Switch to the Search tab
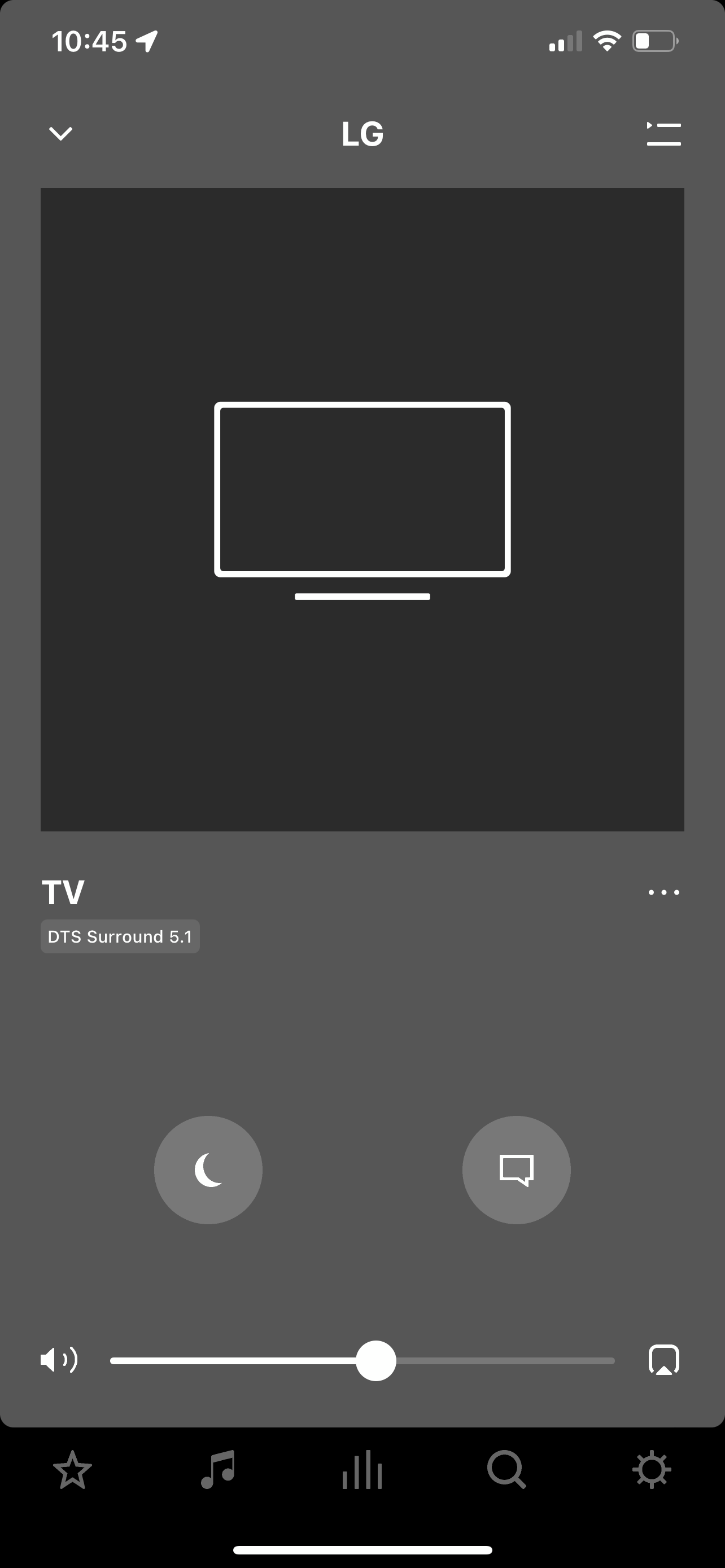 506,1469
